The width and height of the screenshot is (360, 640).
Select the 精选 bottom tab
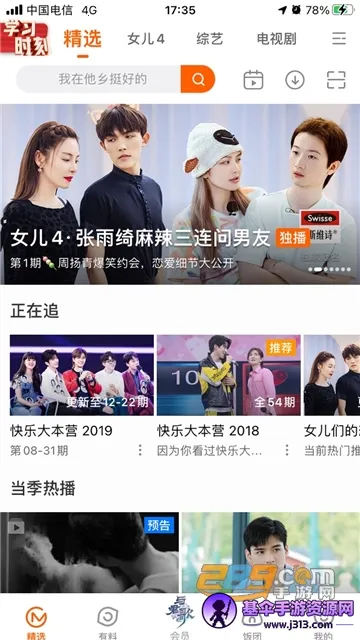pos(36,622)
